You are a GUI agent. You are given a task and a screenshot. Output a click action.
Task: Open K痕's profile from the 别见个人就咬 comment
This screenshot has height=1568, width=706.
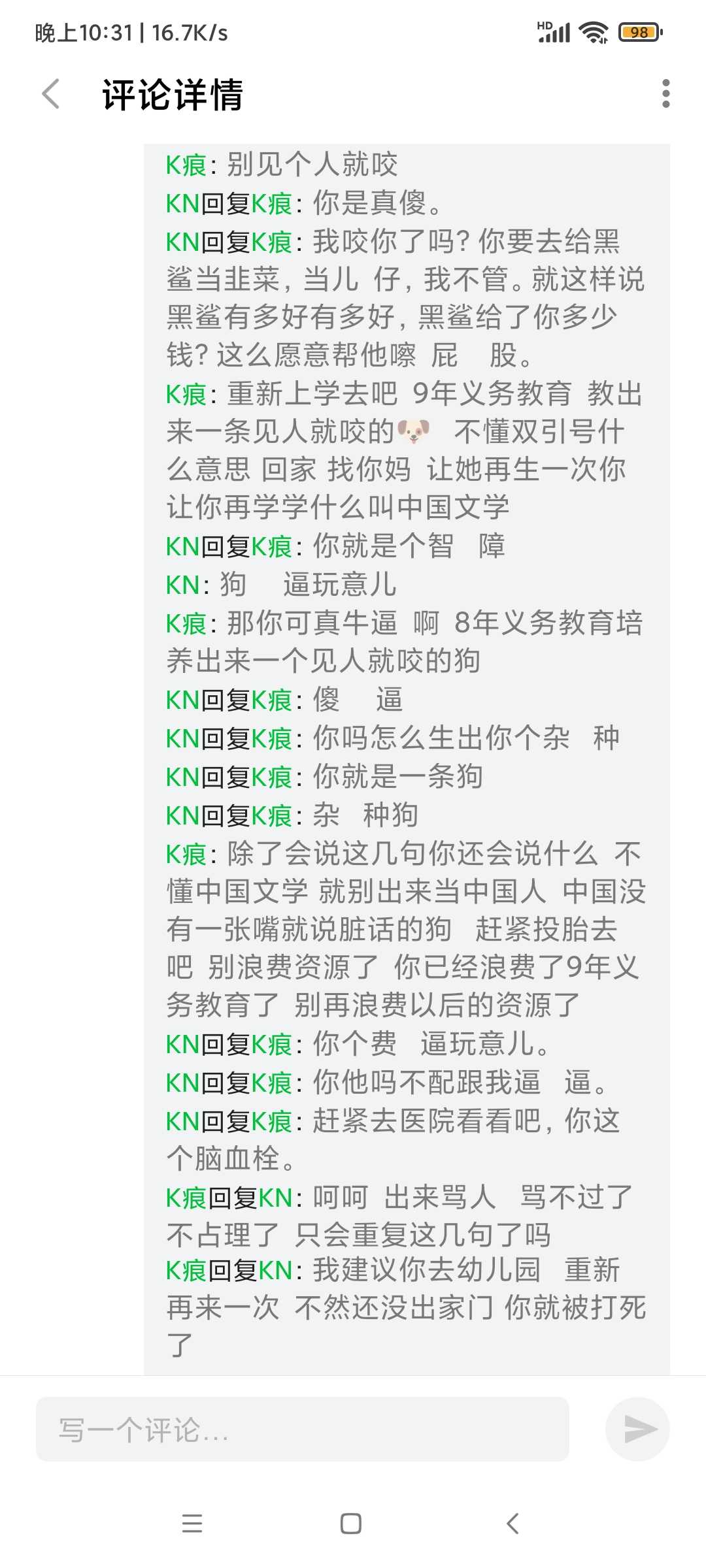(x=186, y=165)
